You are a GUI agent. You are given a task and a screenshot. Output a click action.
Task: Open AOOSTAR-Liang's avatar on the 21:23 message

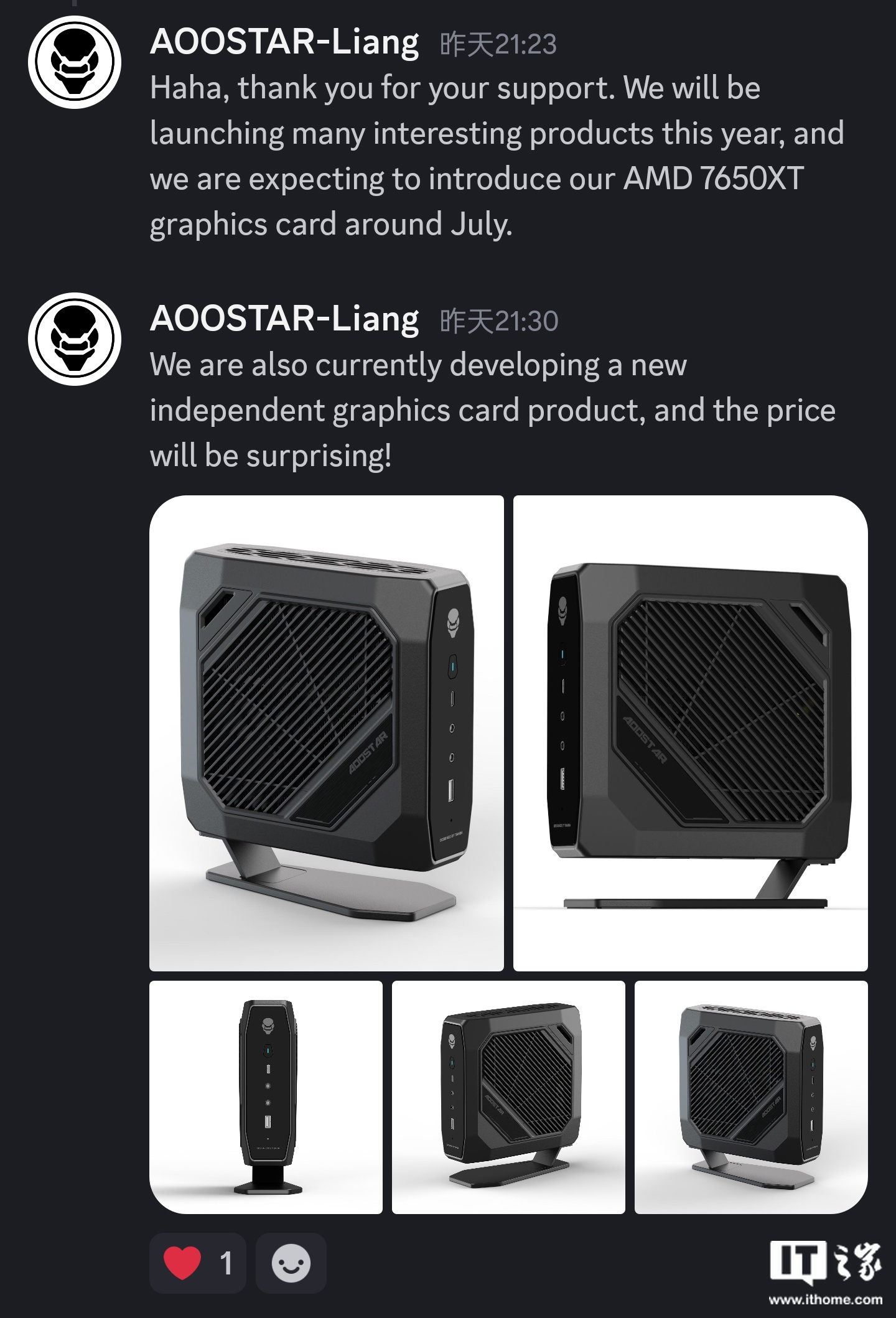74,62
